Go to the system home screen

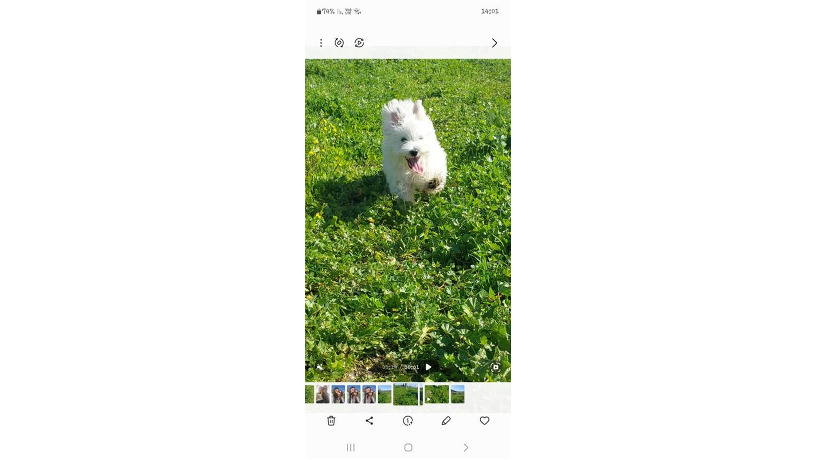(x=408, y=447)
